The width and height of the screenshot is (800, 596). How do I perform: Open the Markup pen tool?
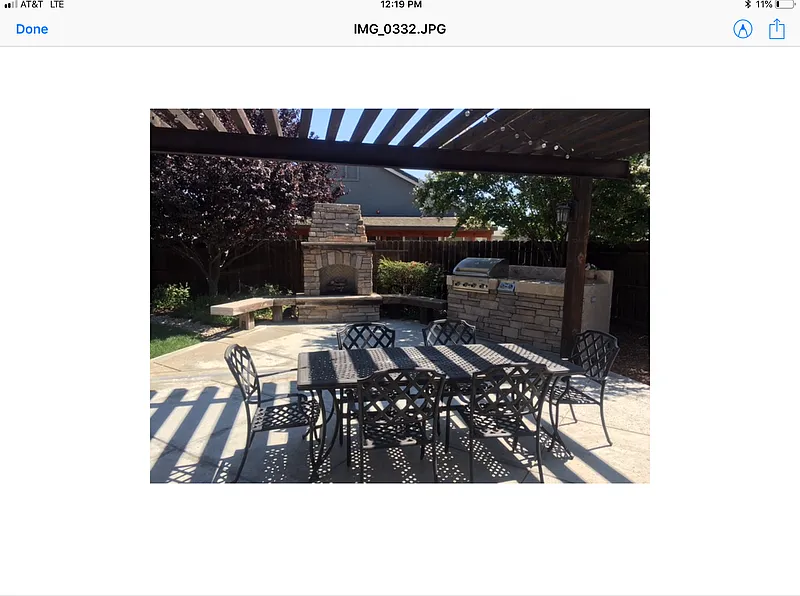click(742, 29)
